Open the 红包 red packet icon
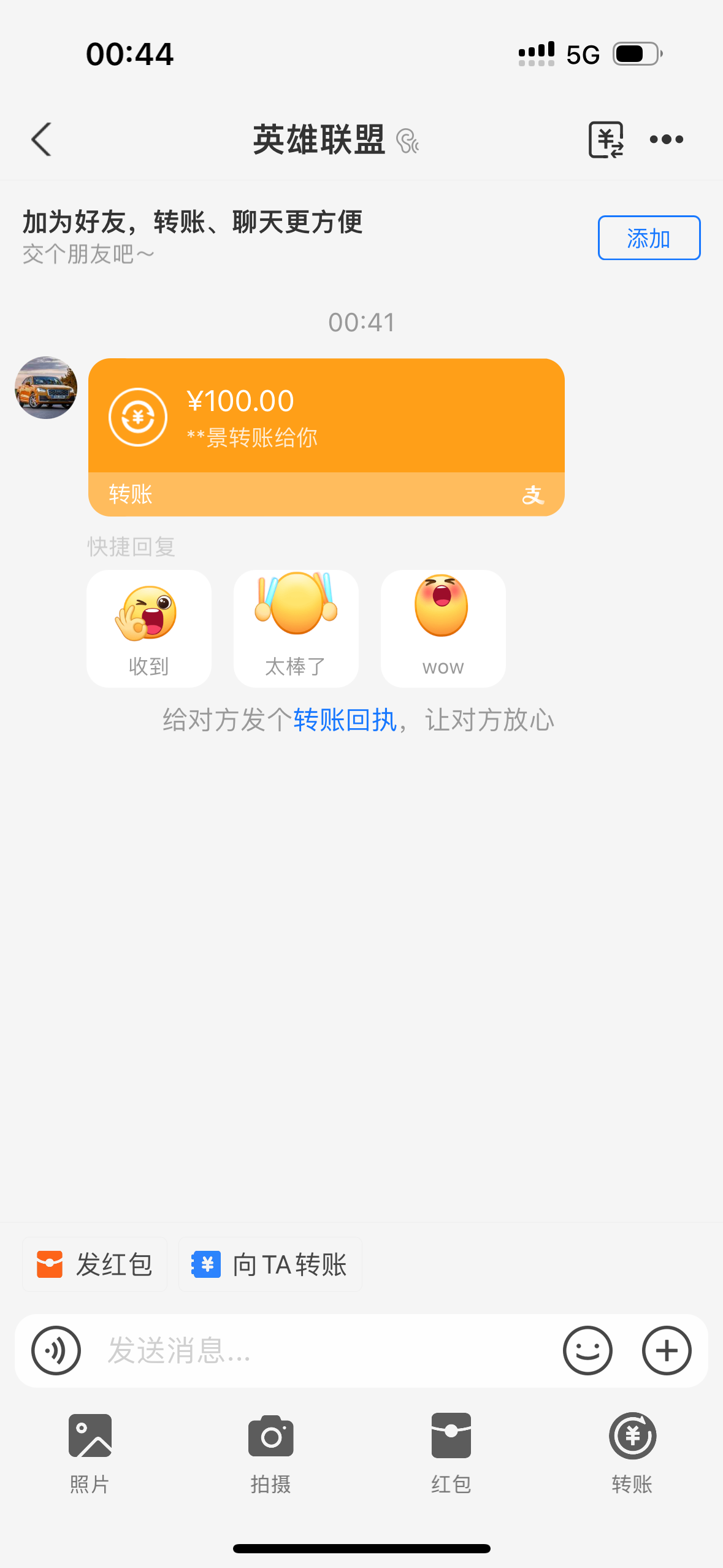This screenshot has width=723, height=1568. 451,1435
